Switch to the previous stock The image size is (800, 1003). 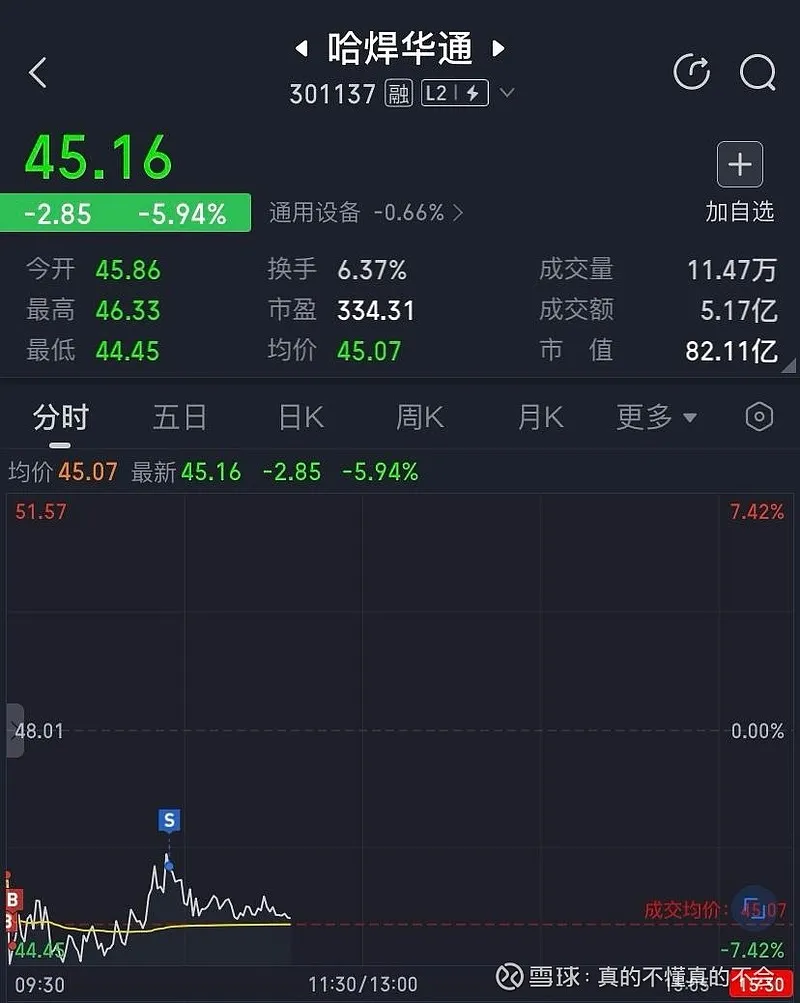(300, 48)
